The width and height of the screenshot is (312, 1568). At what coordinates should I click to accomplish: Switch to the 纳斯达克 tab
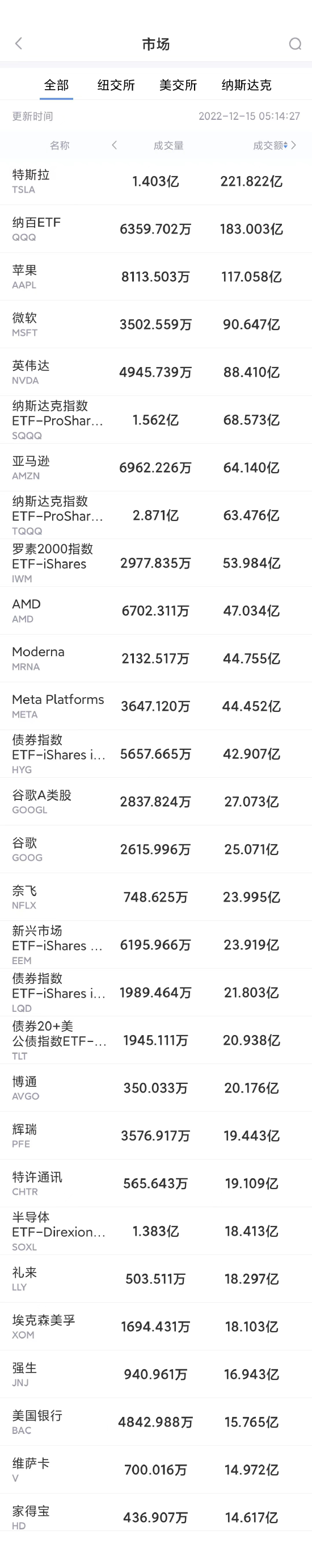point(246,85)
